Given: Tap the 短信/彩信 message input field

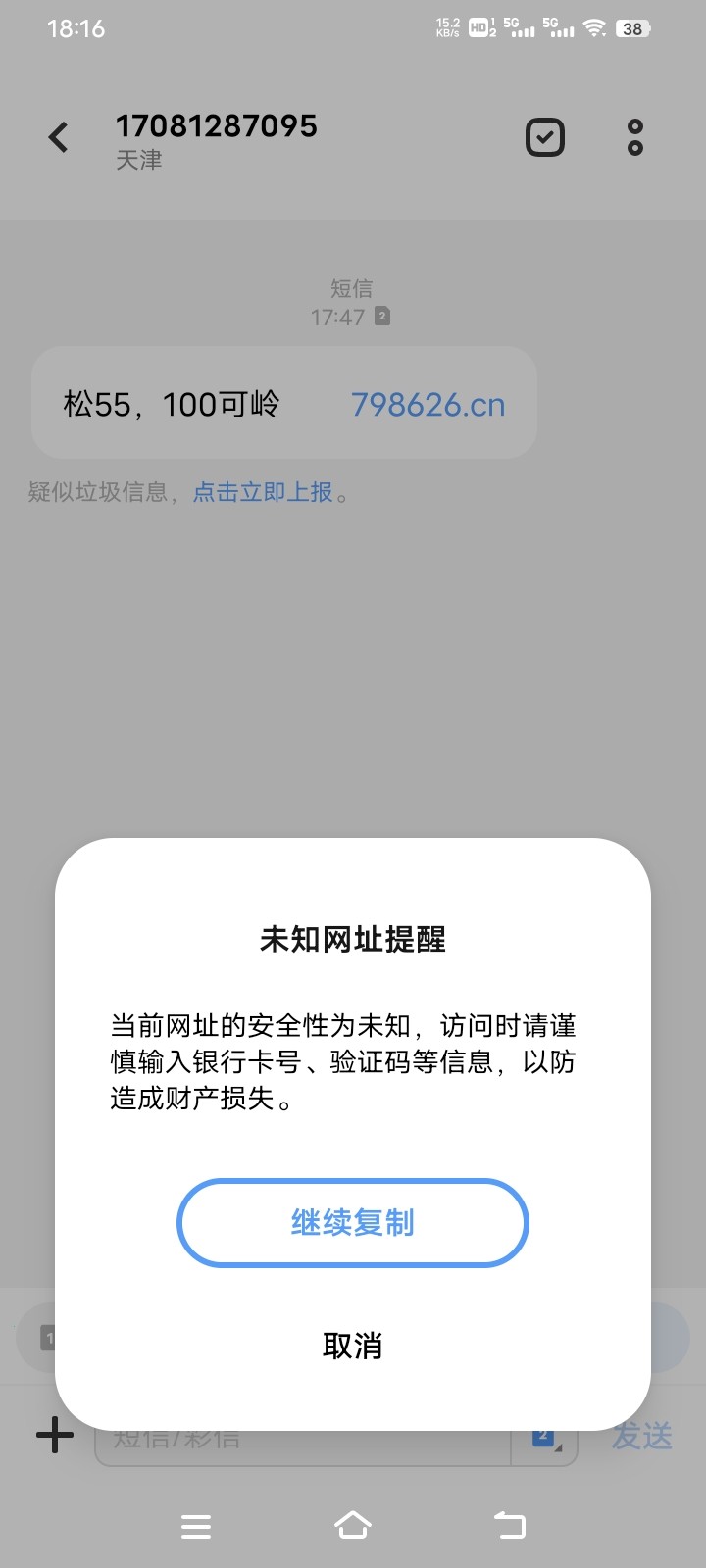Looking at the screenshot, I should 304,1439.
